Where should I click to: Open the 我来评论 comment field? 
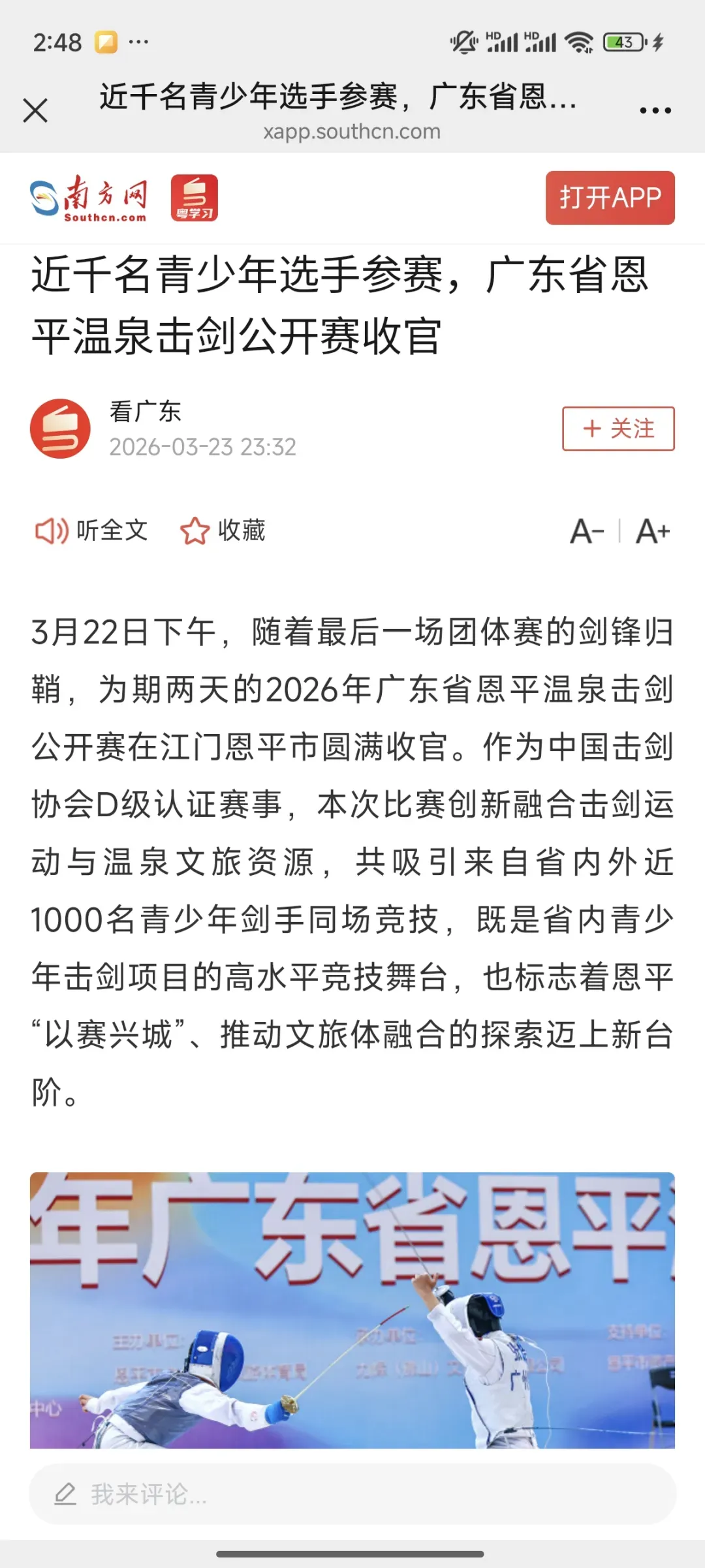tap(352, 1494)
